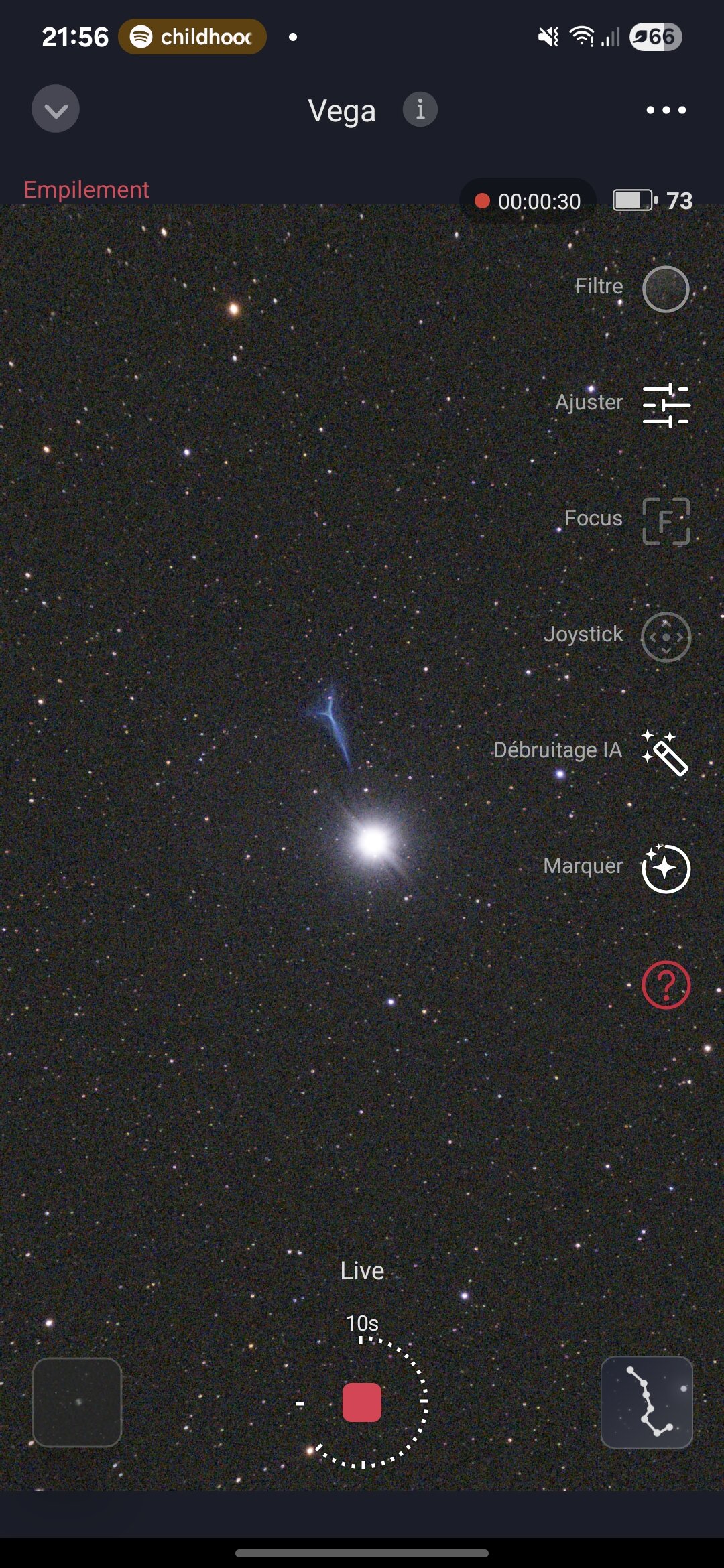Open the red help question mark
The image size is (724, 1568).
point(666,984)
